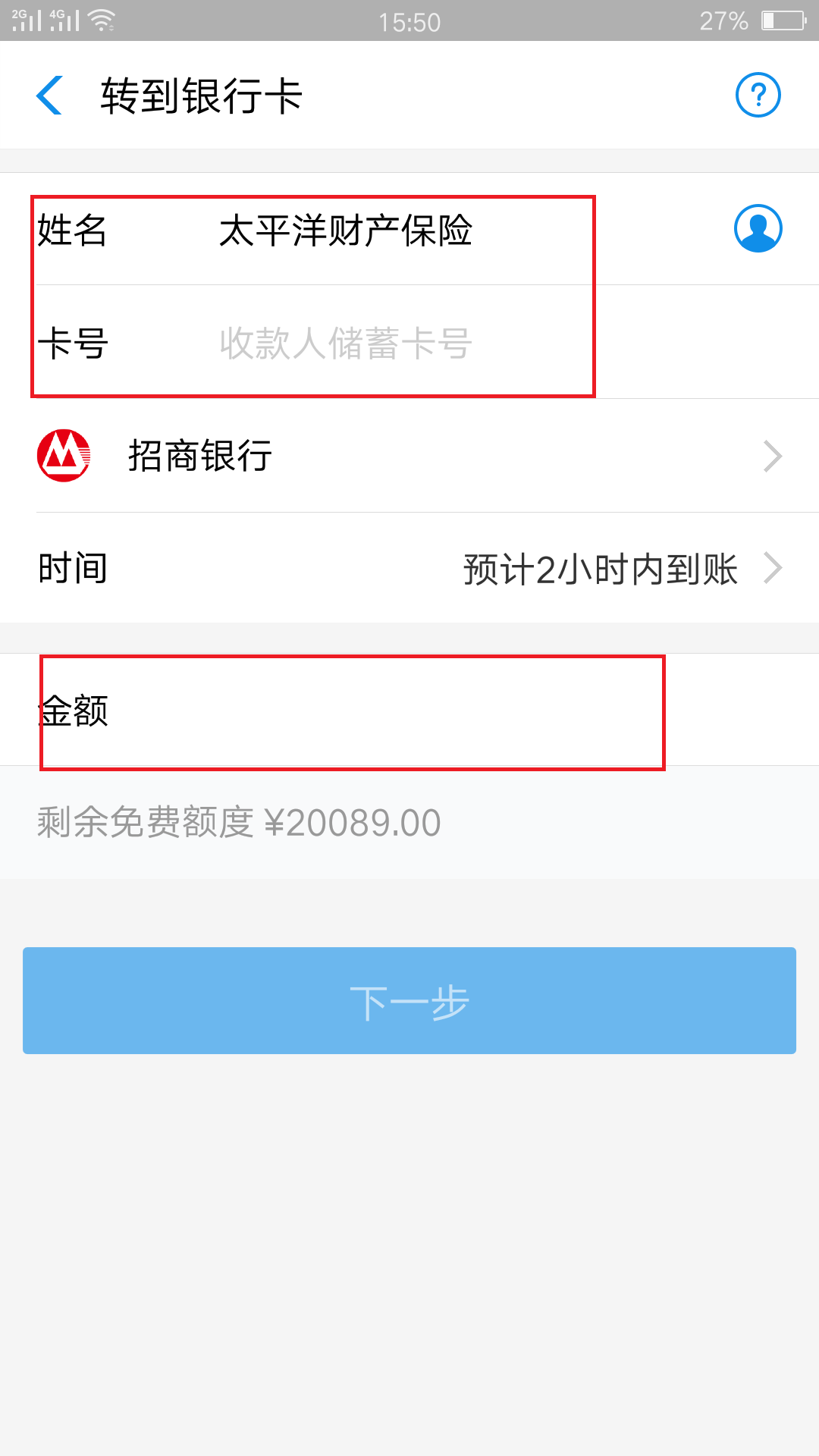Viewport: 819px width, 1456px height.
Task: Open the 时间 arrival time options
Action: point(409,568)
